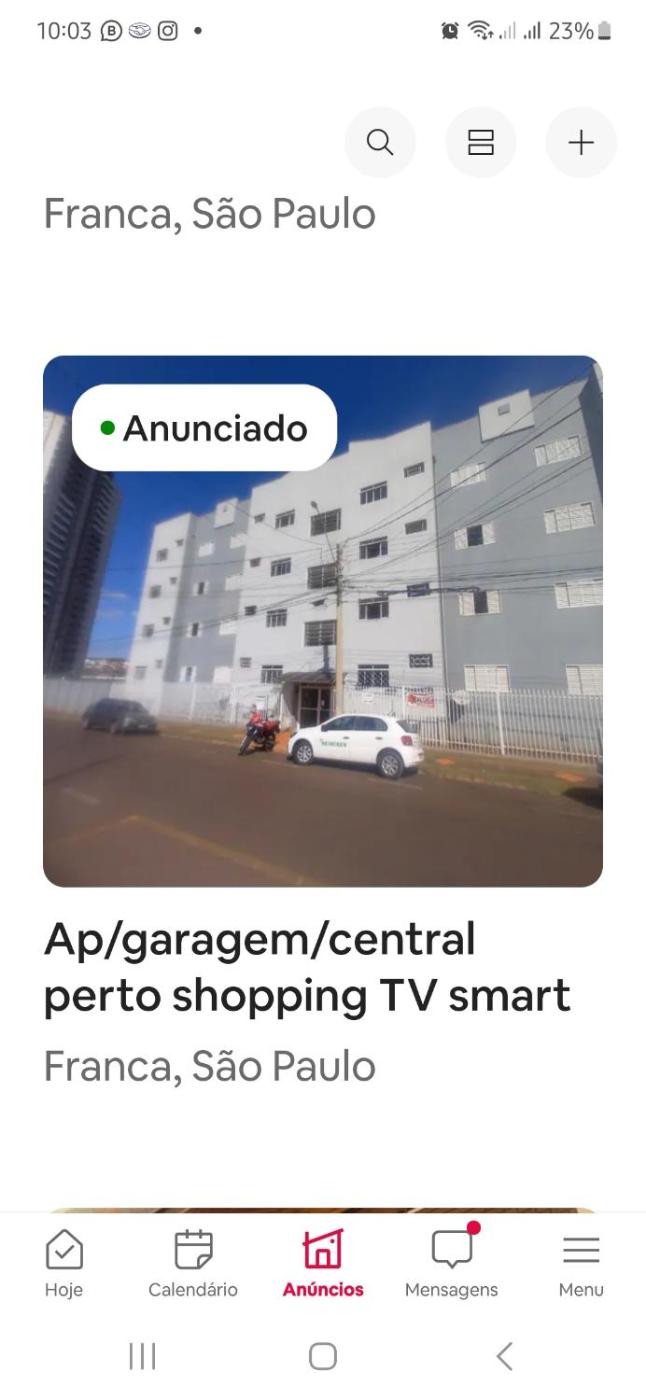Screen dimensions: 646x1400
Task: Open the Ap/garagem/central listing card
Action: 322,621
